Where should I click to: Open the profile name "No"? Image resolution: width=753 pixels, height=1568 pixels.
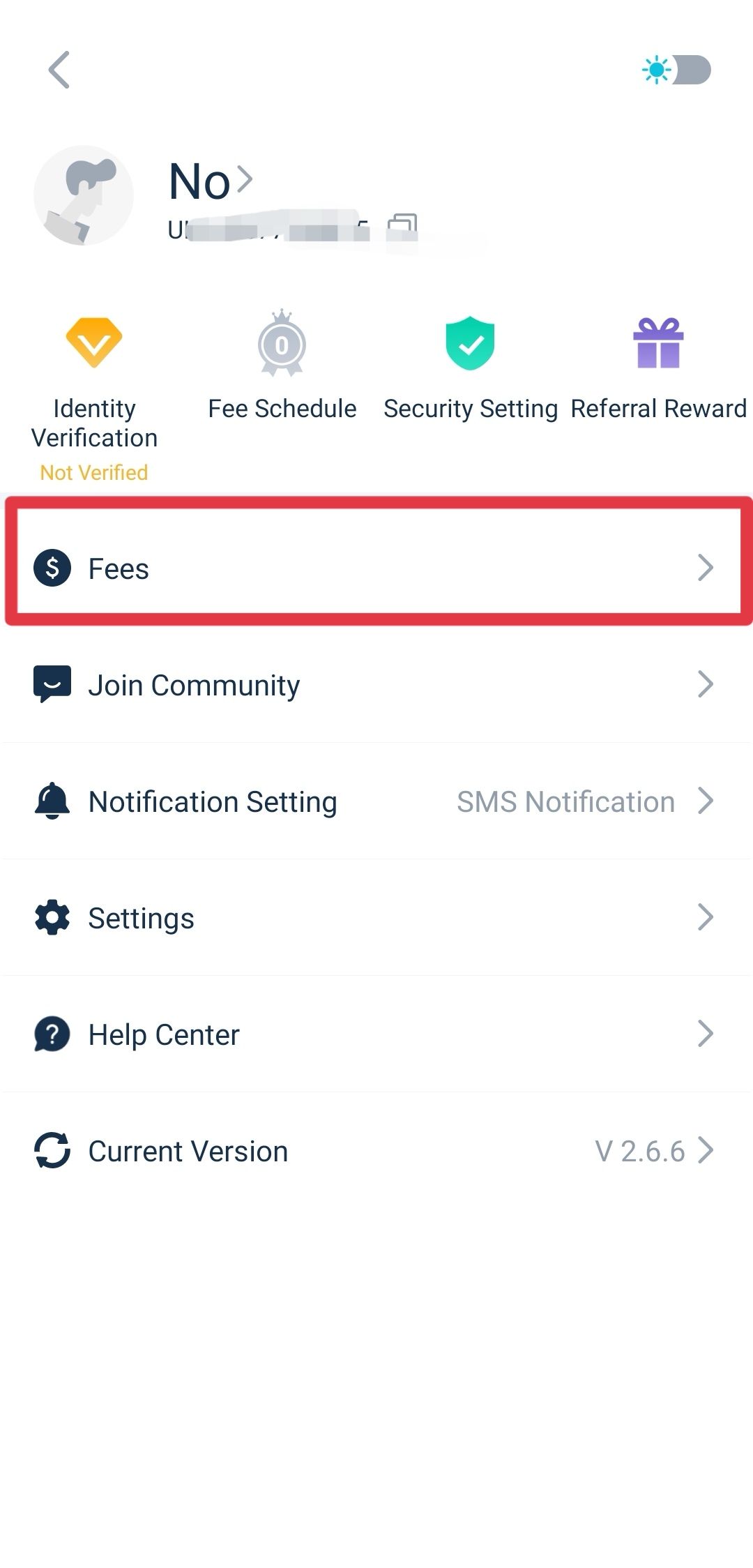[210, 181]
